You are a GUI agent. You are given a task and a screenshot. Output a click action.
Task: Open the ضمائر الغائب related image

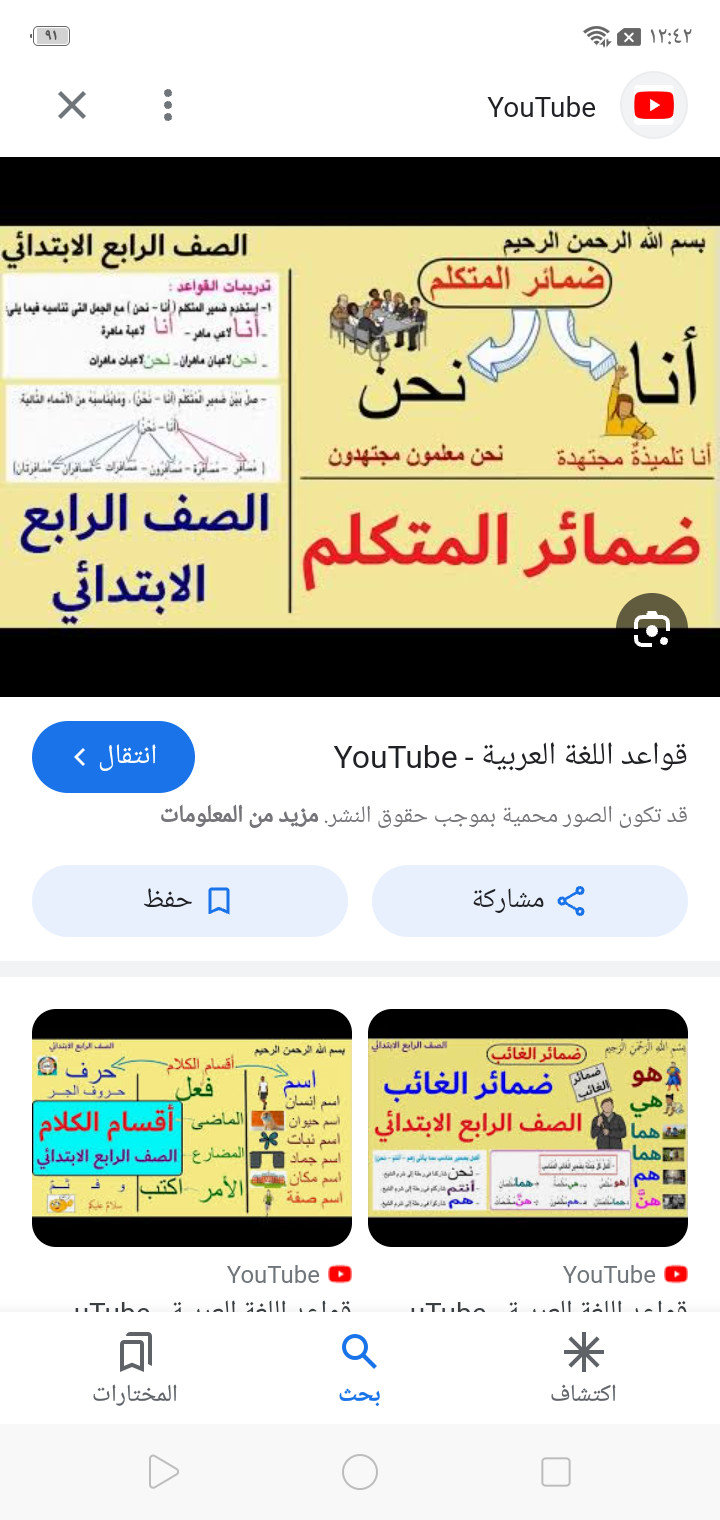click(528, 1128)
